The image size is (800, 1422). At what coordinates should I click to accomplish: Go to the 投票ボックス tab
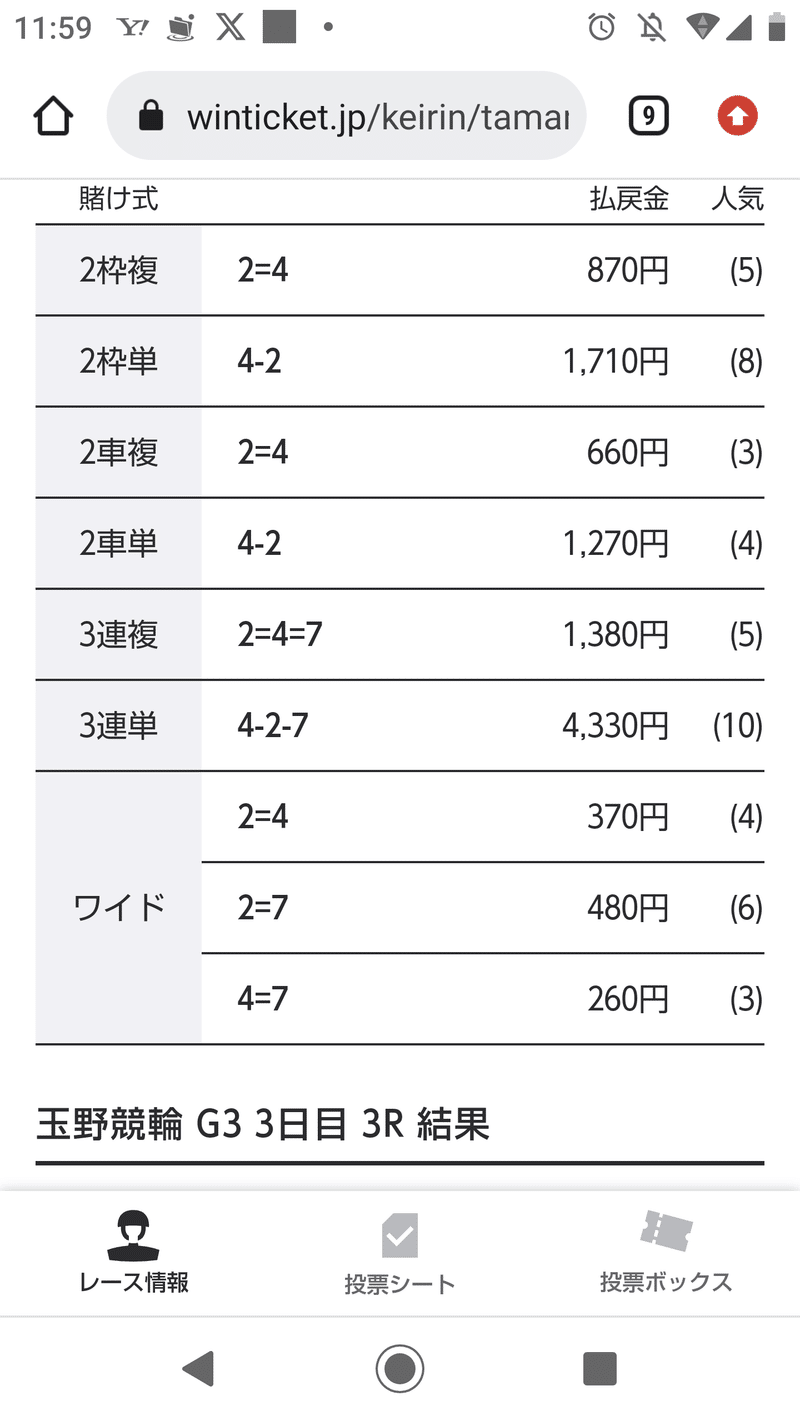666,1252
